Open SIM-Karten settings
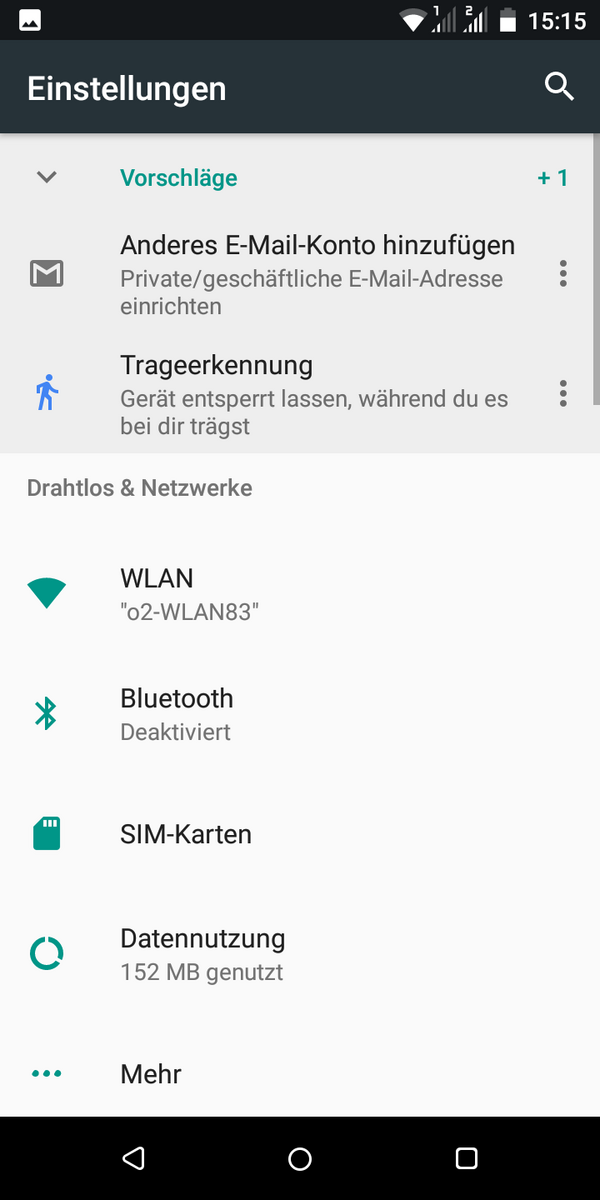 tap(300, 834)
